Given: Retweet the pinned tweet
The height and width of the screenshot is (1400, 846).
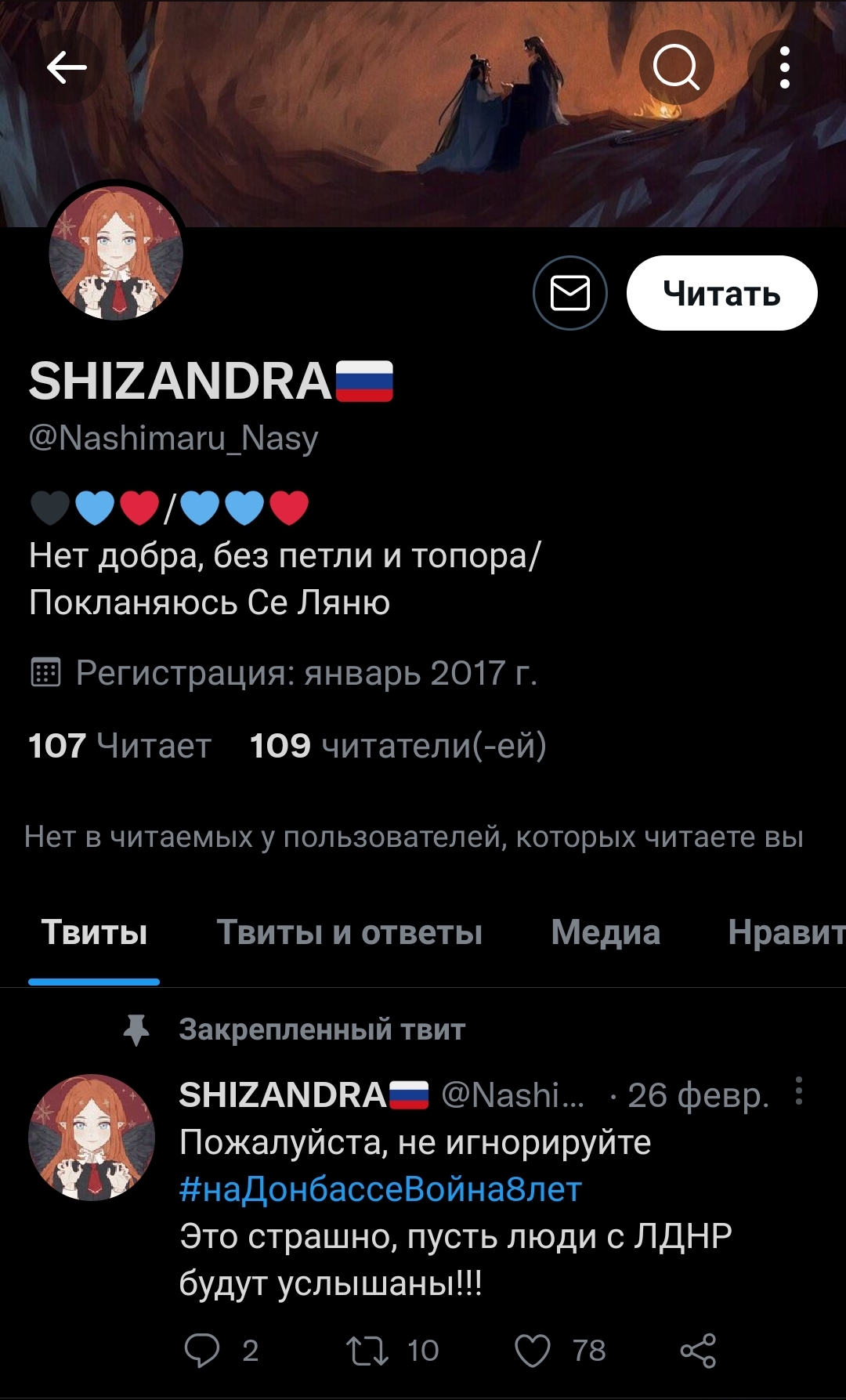Looking at the screenshot, I should click(x=367, y=1351).
